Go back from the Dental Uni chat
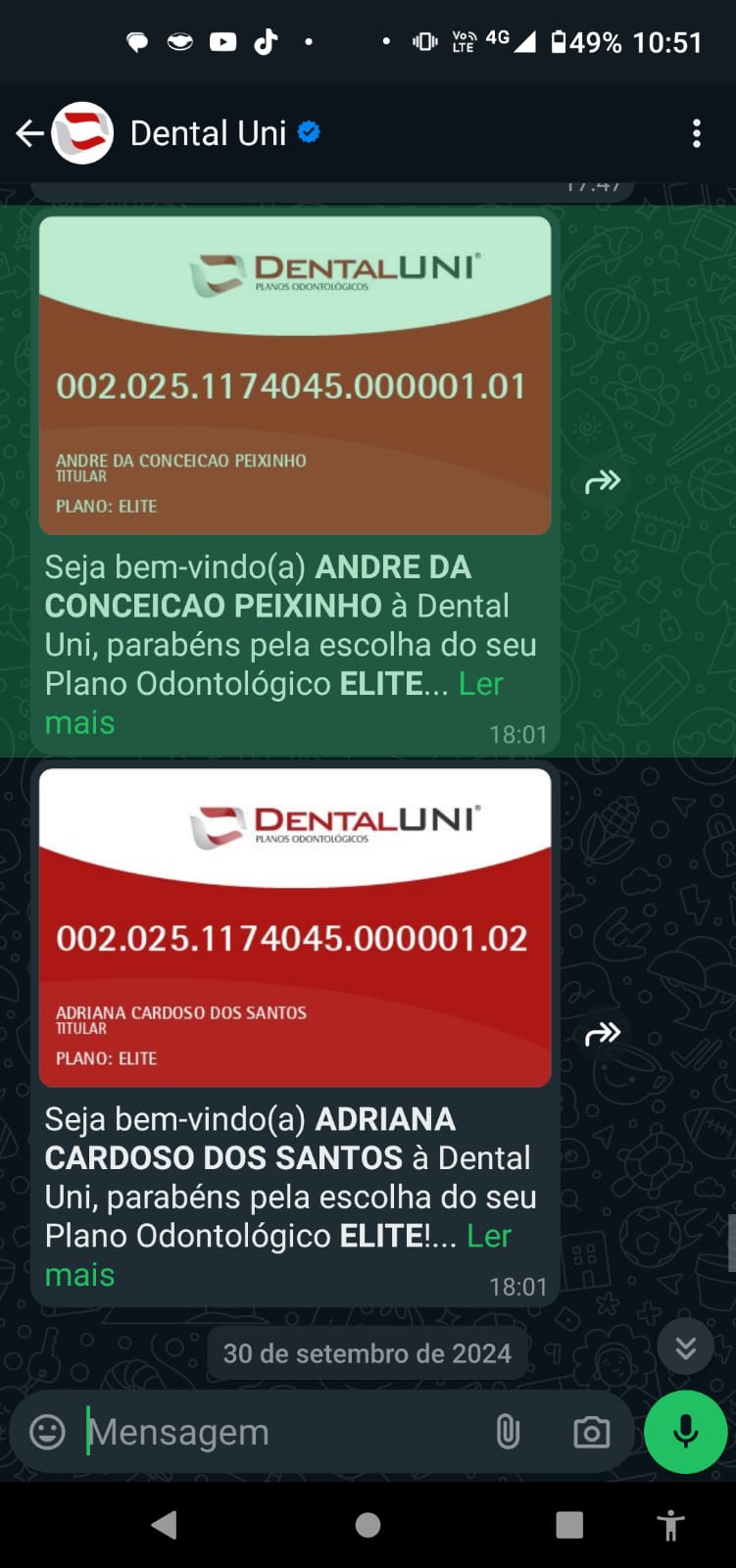 coord(29,133)
